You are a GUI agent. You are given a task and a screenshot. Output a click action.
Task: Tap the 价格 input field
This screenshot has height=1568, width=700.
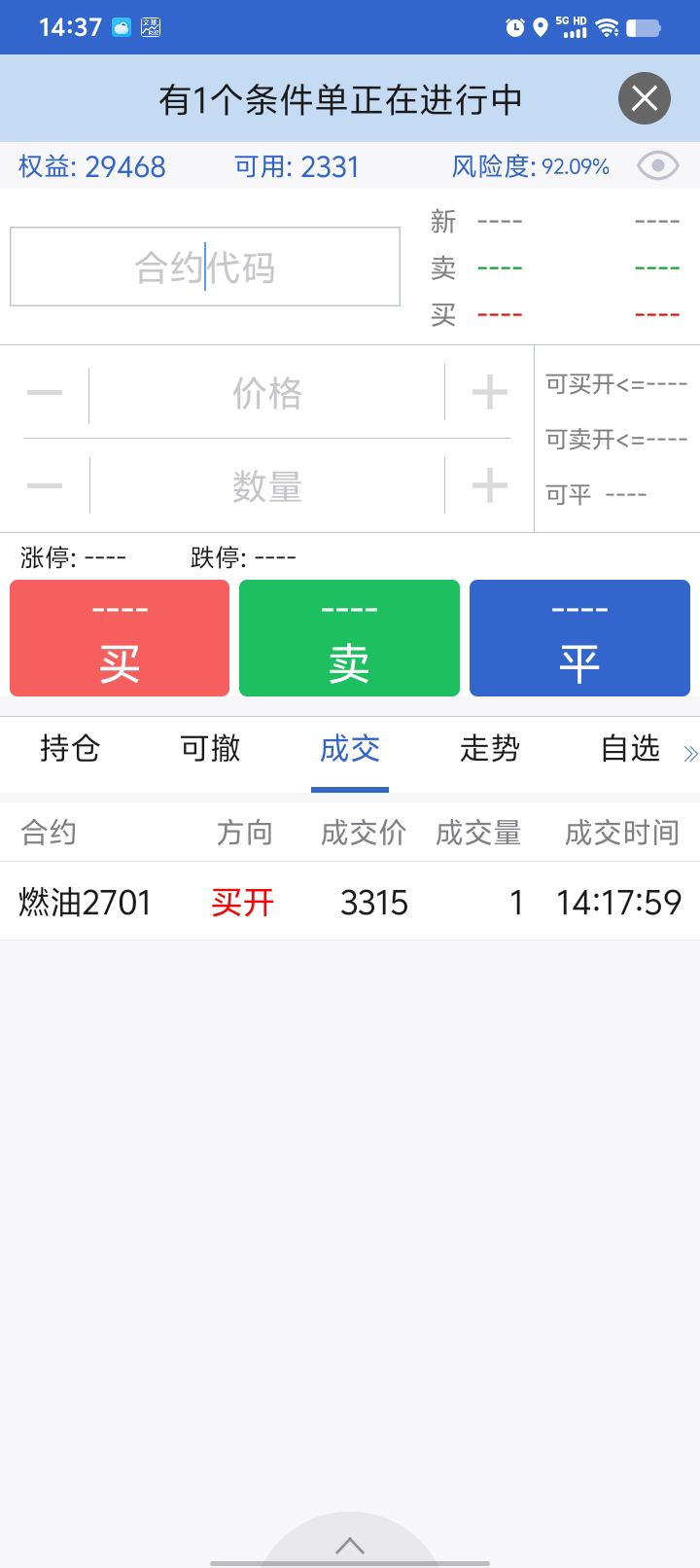267,394
